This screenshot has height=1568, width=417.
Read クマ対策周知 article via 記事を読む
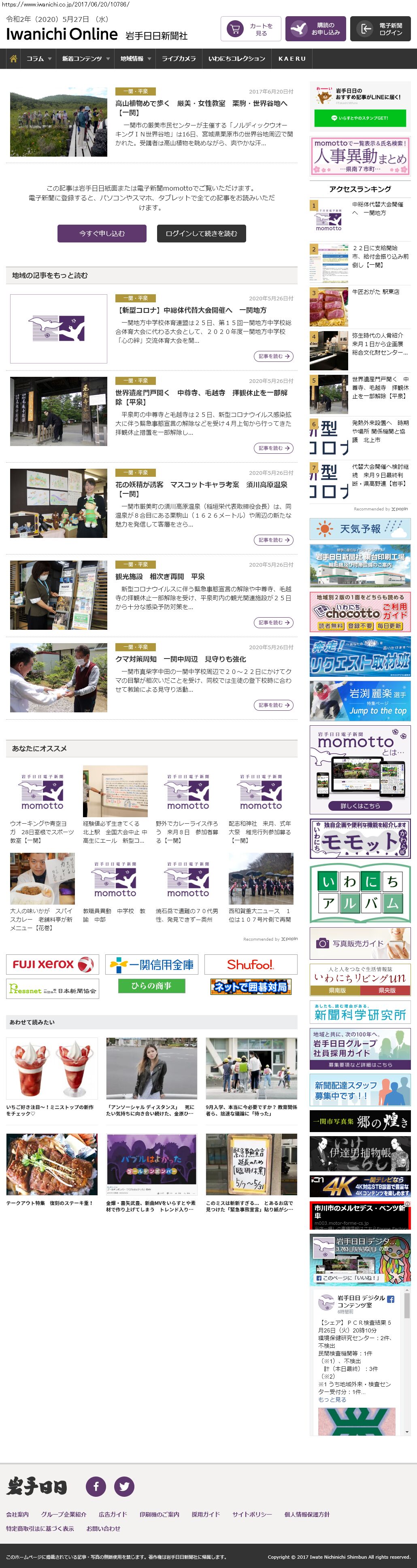273,705
